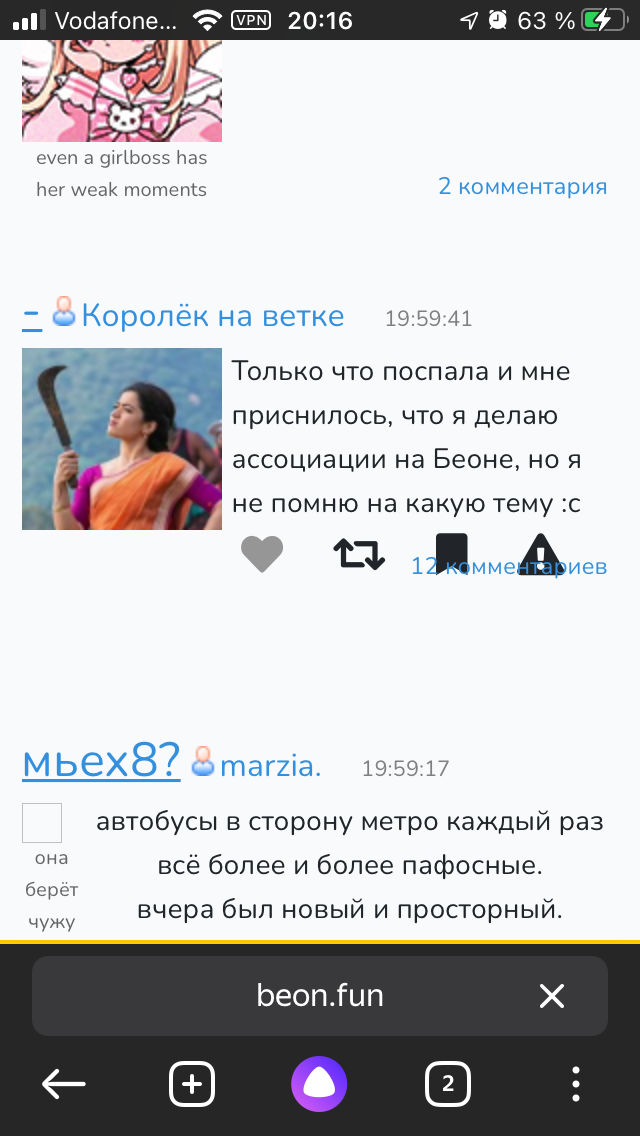
Task: Tap the beon.fun address bar
Action: click(x=319, y=995)
